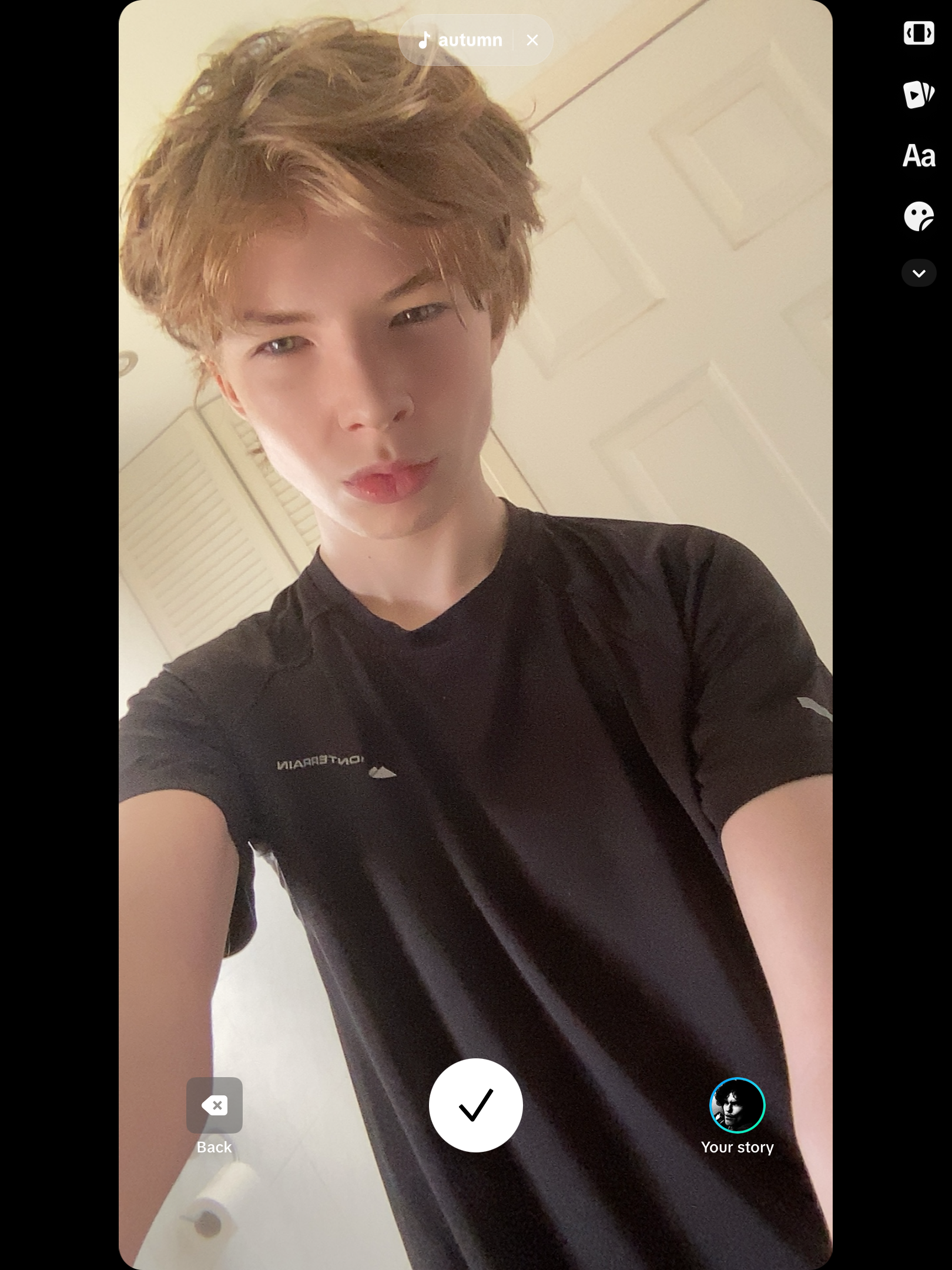Open the autumn music sticker

pyautogui.click(x=460, y=40)
